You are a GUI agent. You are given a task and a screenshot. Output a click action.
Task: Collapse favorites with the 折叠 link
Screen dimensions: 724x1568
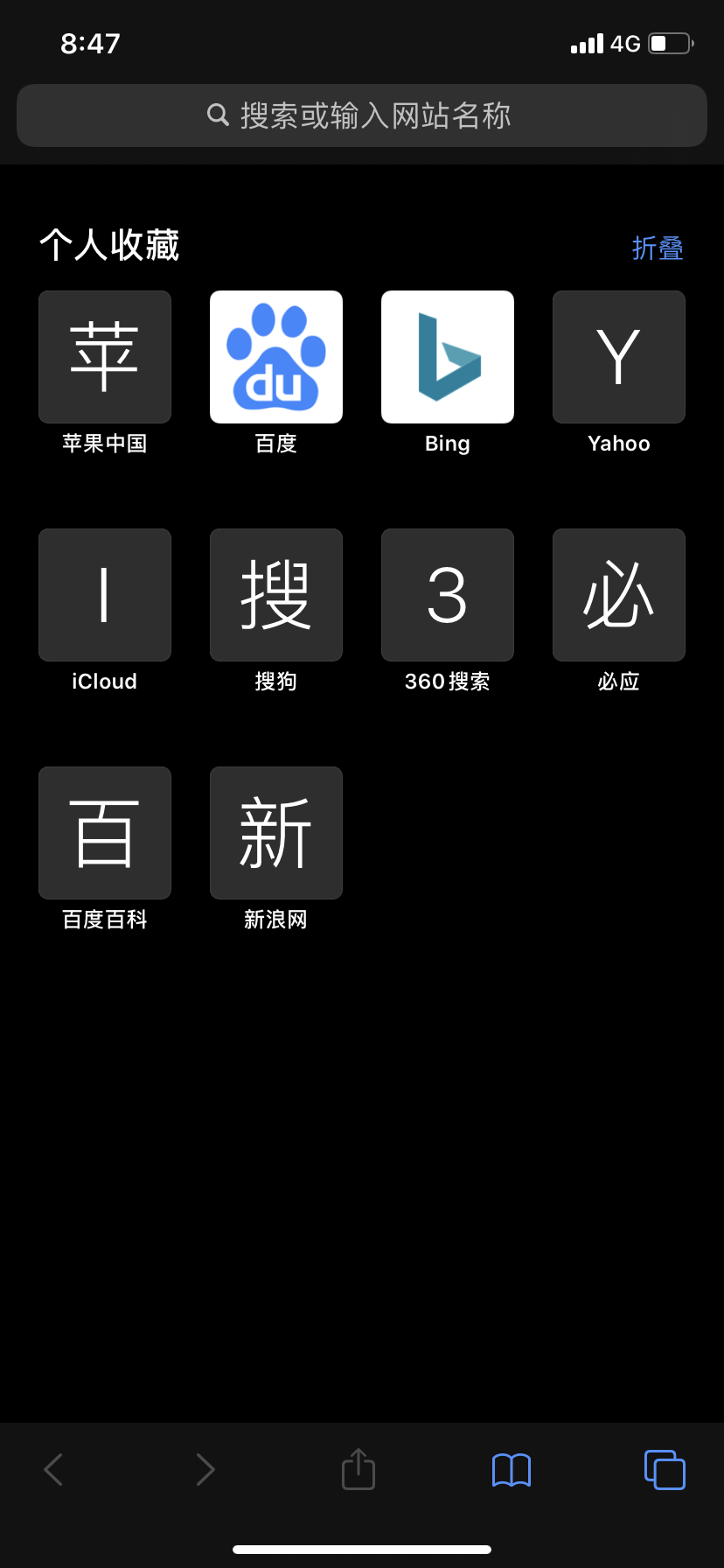pyautogui.click(x=658, y=248)
